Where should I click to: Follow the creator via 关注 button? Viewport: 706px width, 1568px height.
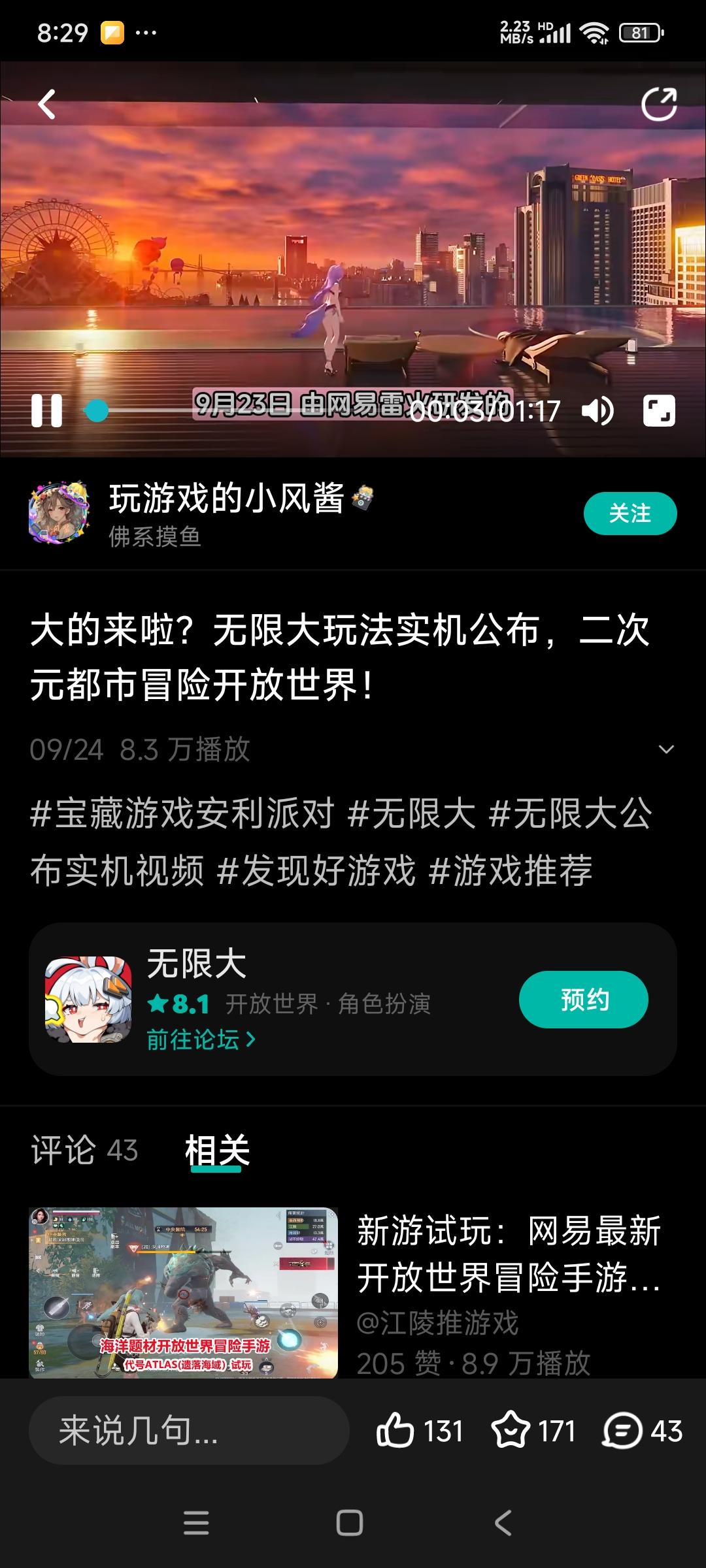click(x=630, y=515)
